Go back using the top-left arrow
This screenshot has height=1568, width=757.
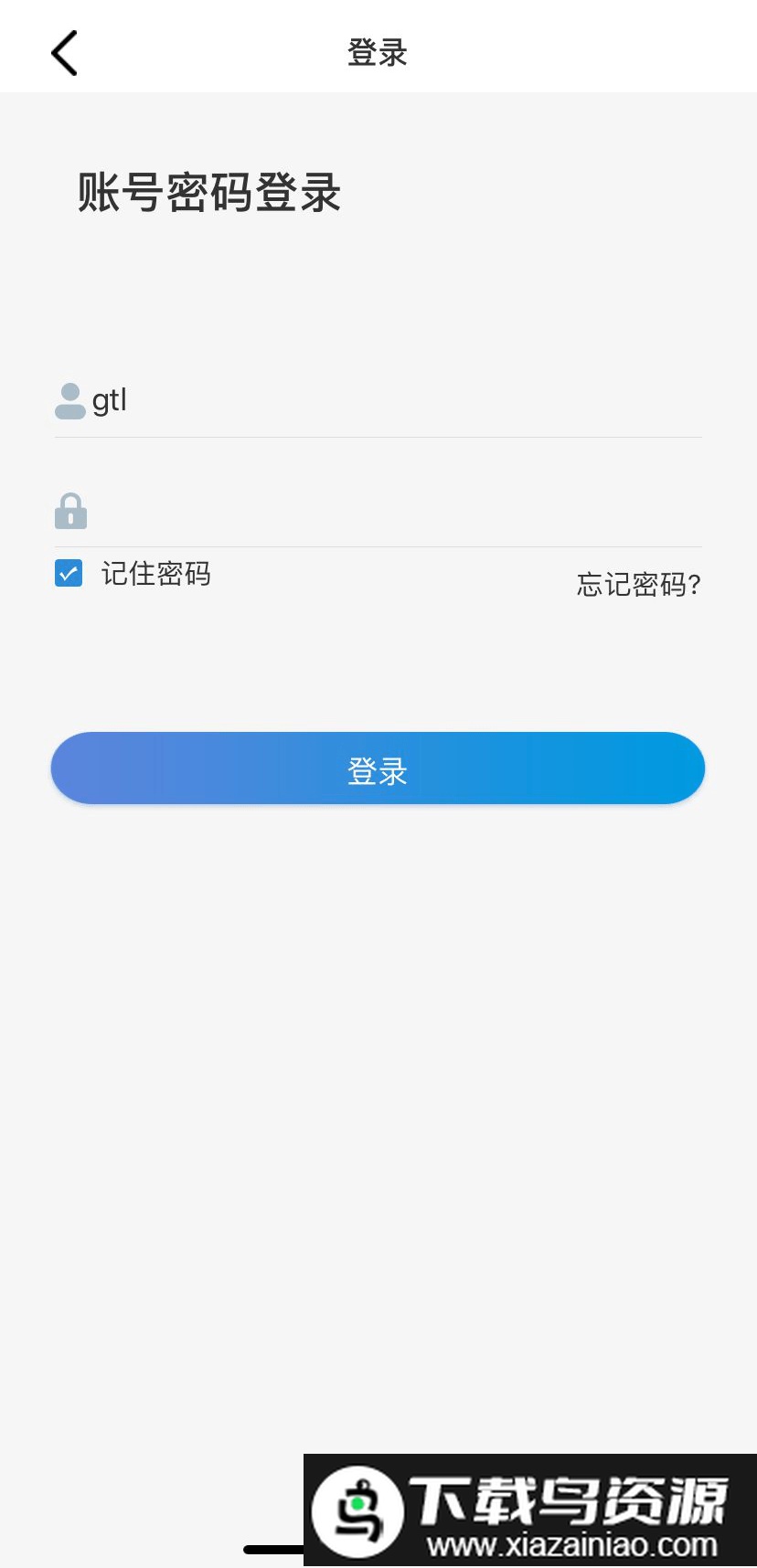coord(64,53)
